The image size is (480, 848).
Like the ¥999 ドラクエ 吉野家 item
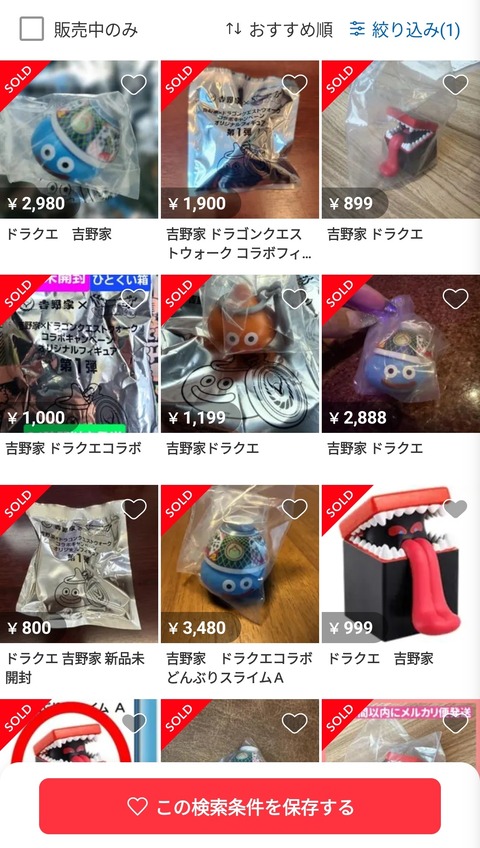coord(455,508)
